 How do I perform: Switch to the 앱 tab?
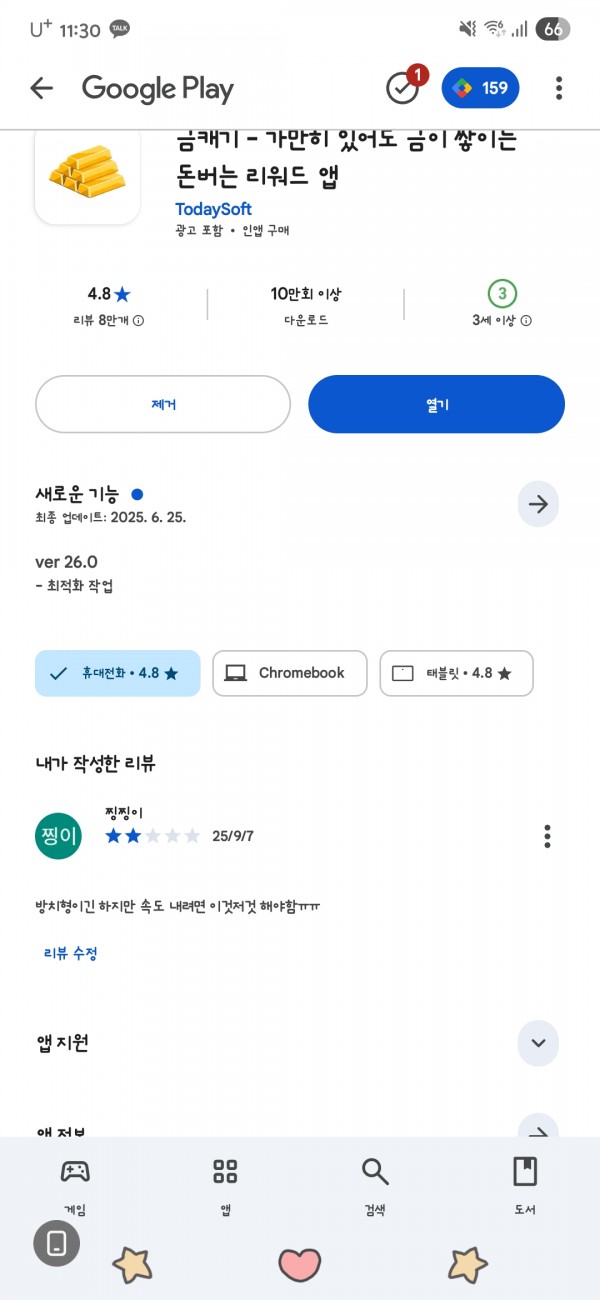tap(225, 1186)
